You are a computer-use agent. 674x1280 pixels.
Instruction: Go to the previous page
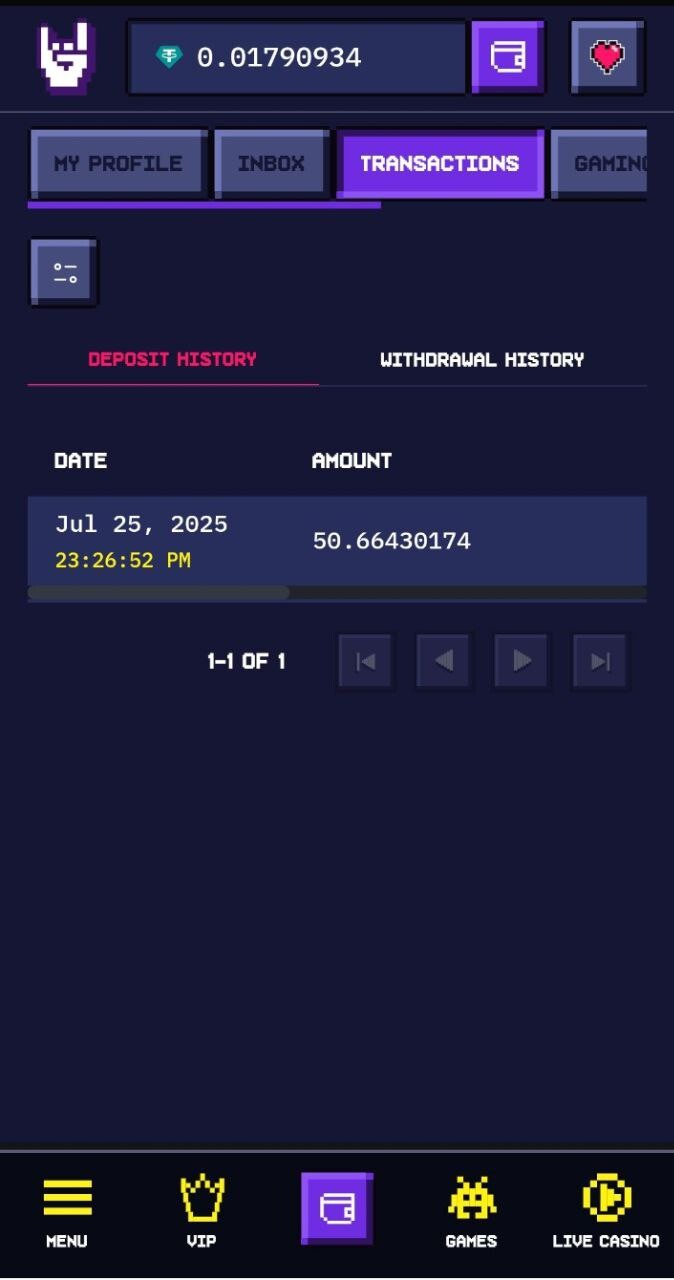(x=444, y=661)
